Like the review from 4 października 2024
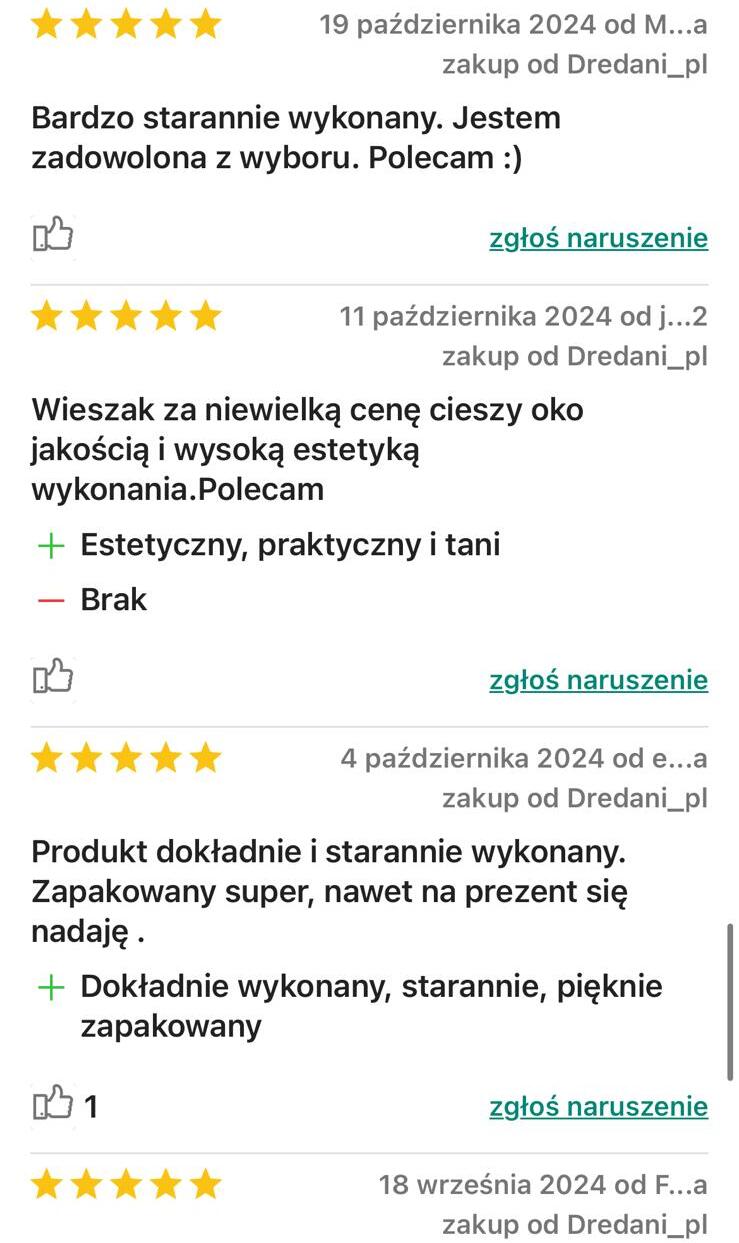 click(54, 1104)
